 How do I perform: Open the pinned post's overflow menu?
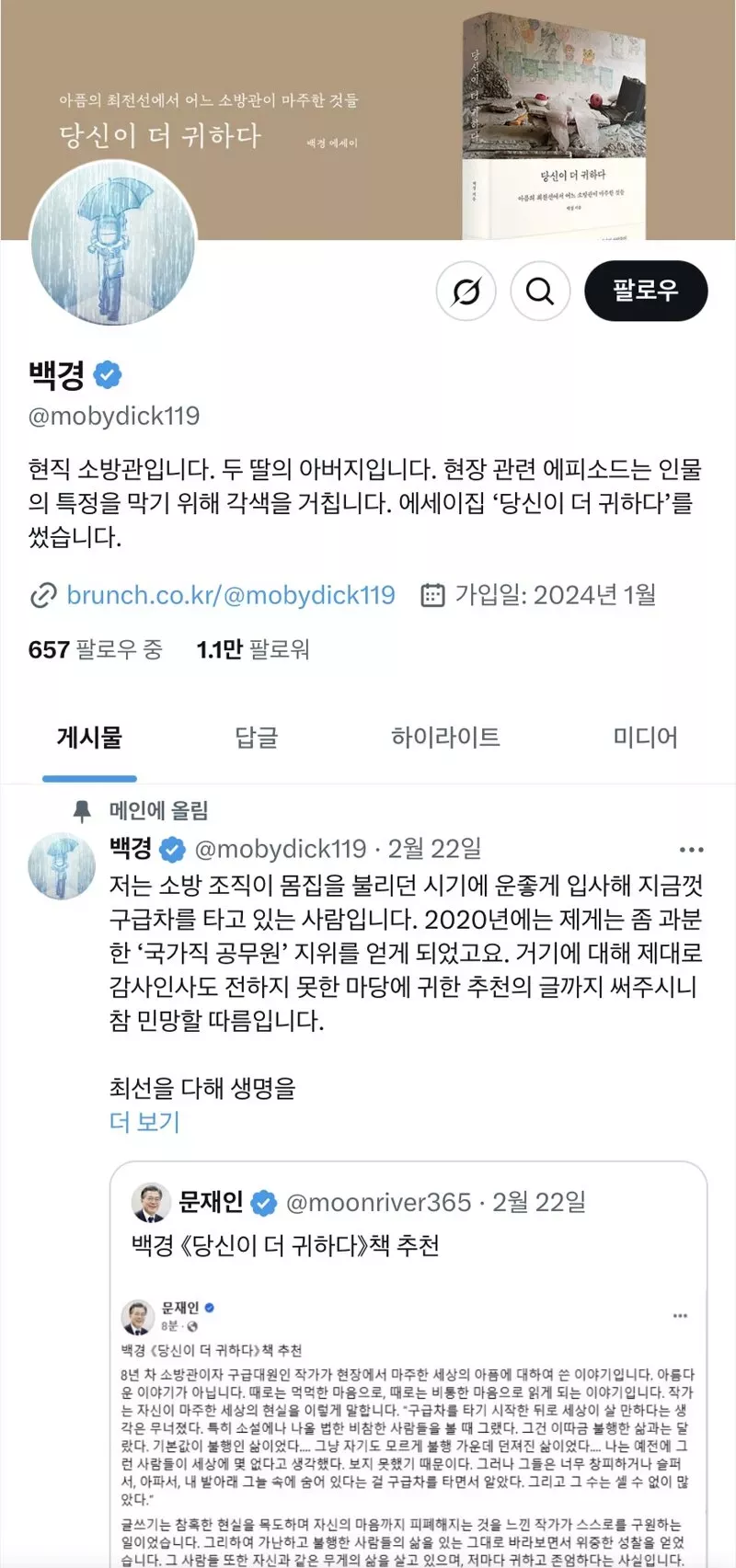pyautogui.click(x=691, y=850)
